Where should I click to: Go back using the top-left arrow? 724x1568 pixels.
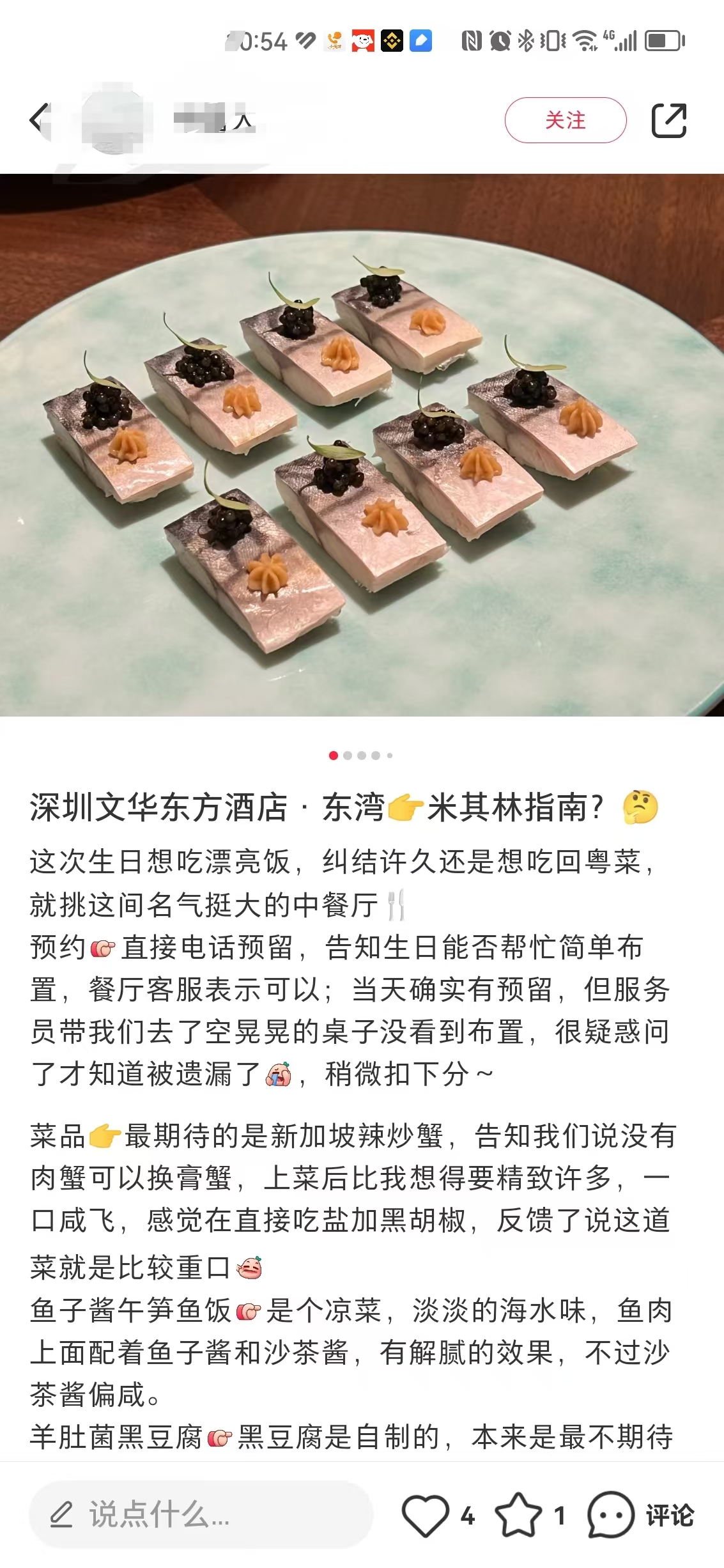click(x=40, y=120)
